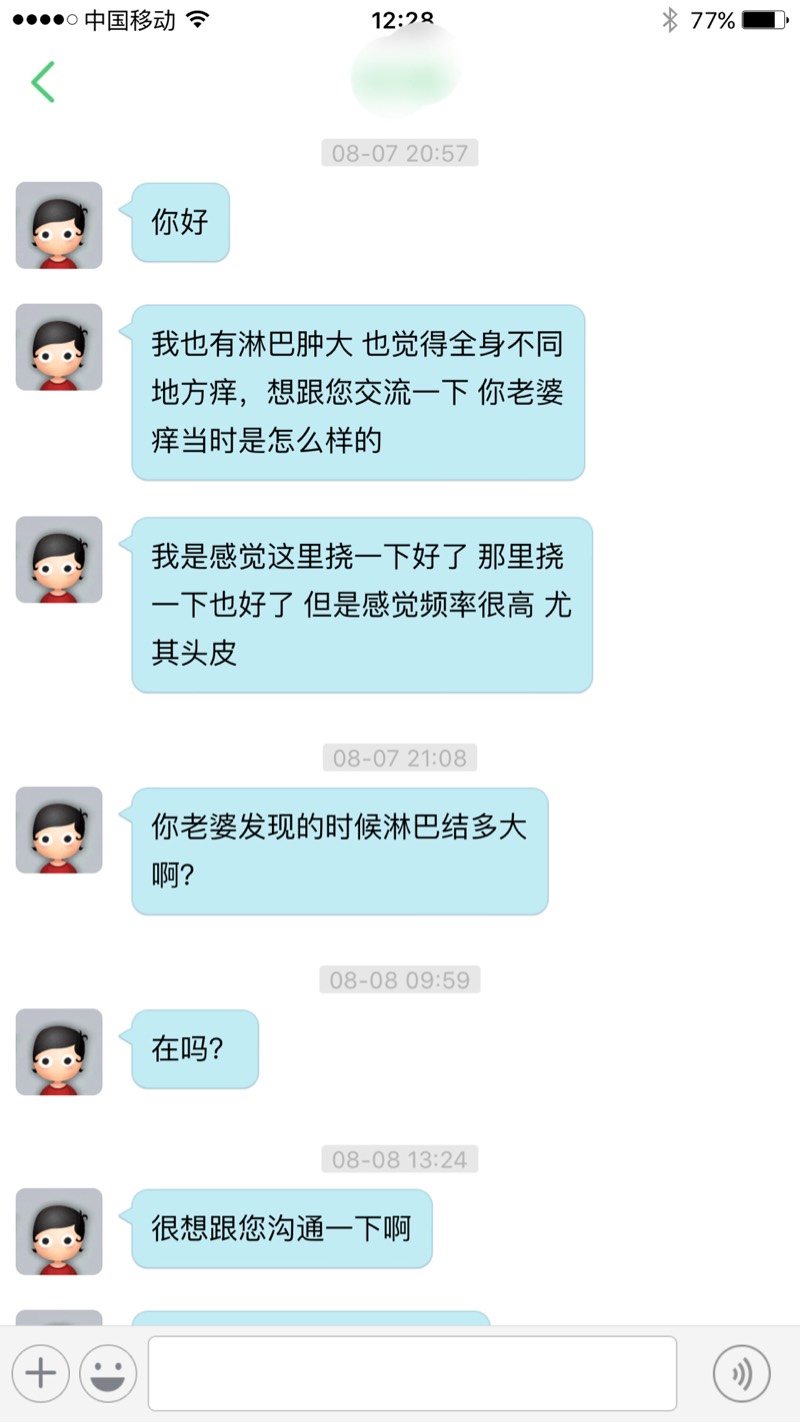Image resolution: width=800 pixels, height=1423 pixels.
Task: Switch to voice message input
Action: point(741,1373)
